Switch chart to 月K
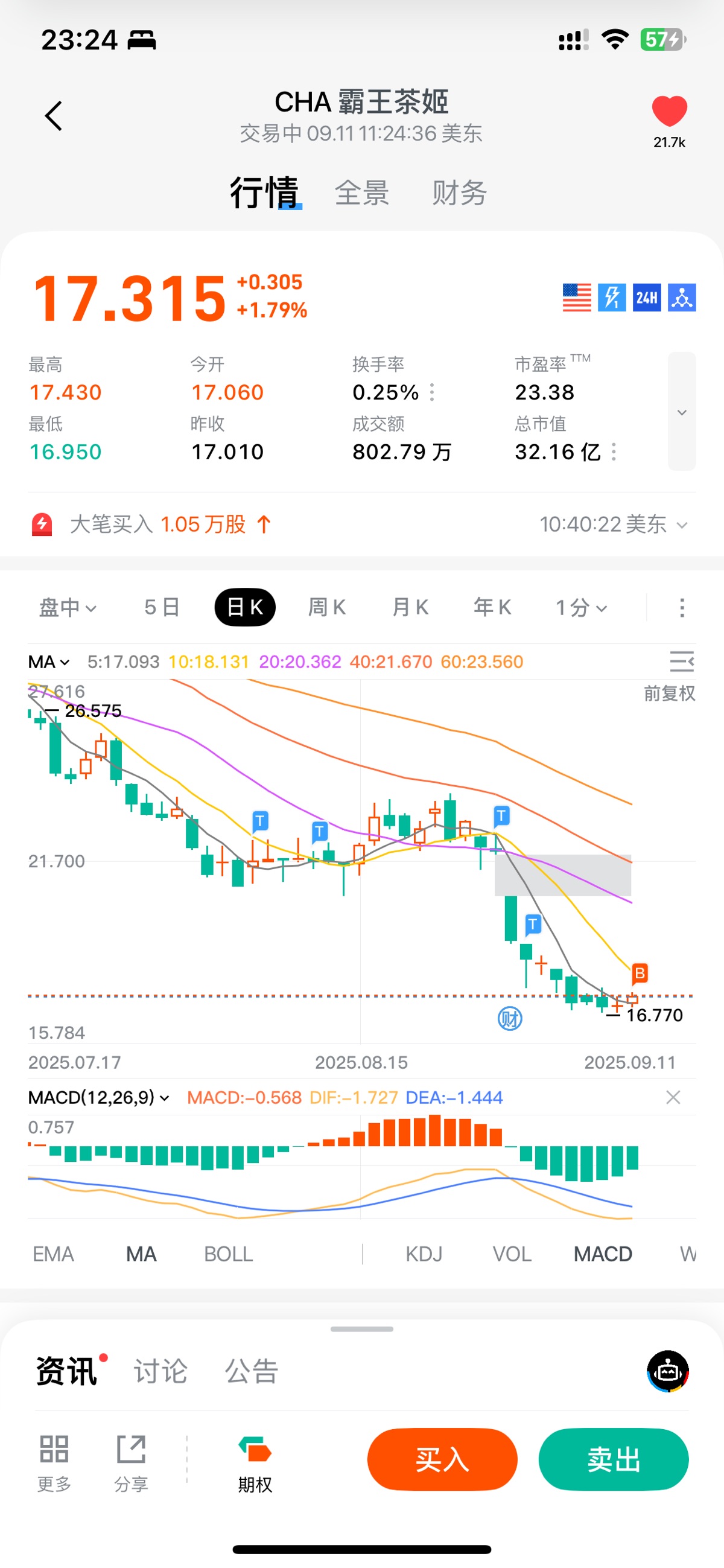Image resolution: width=724 pixels, height=1568 pixels. click(410, 607)
